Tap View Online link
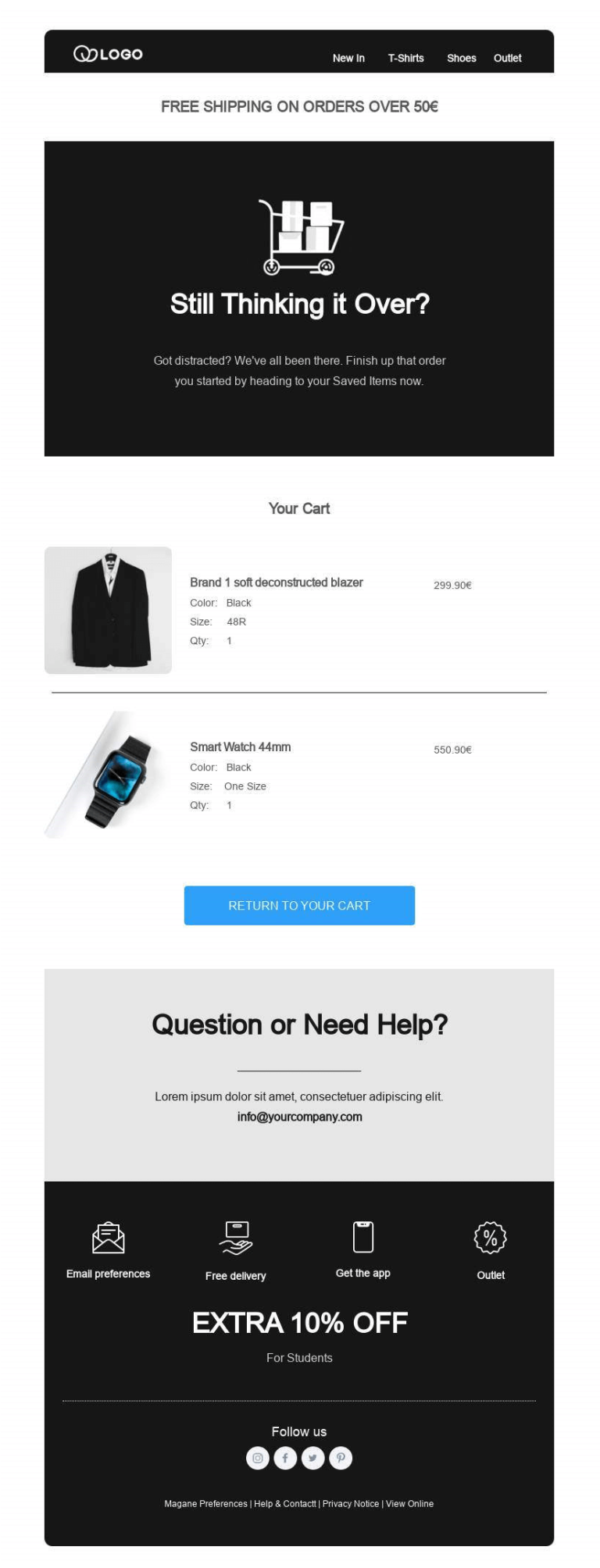Viewport: 600px width, 1568px height. tap(409, 1503)
